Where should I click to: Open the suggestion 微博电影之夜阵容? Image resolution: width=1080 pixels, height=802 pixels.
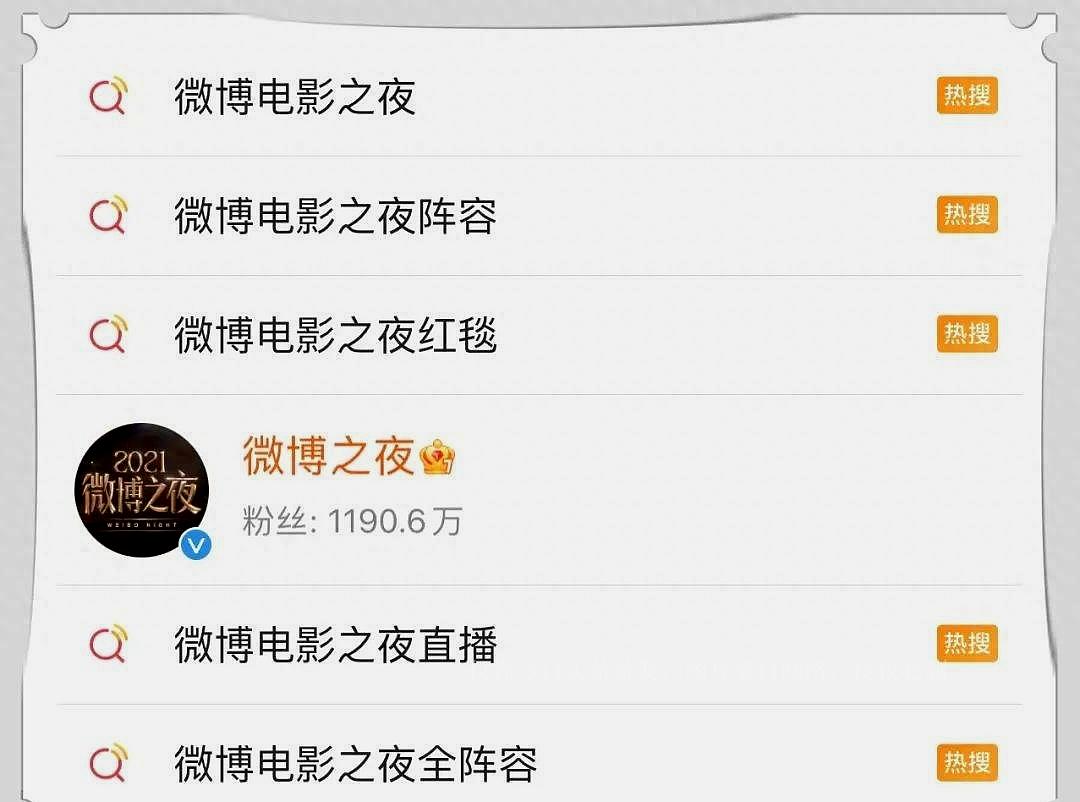[335, 216]
